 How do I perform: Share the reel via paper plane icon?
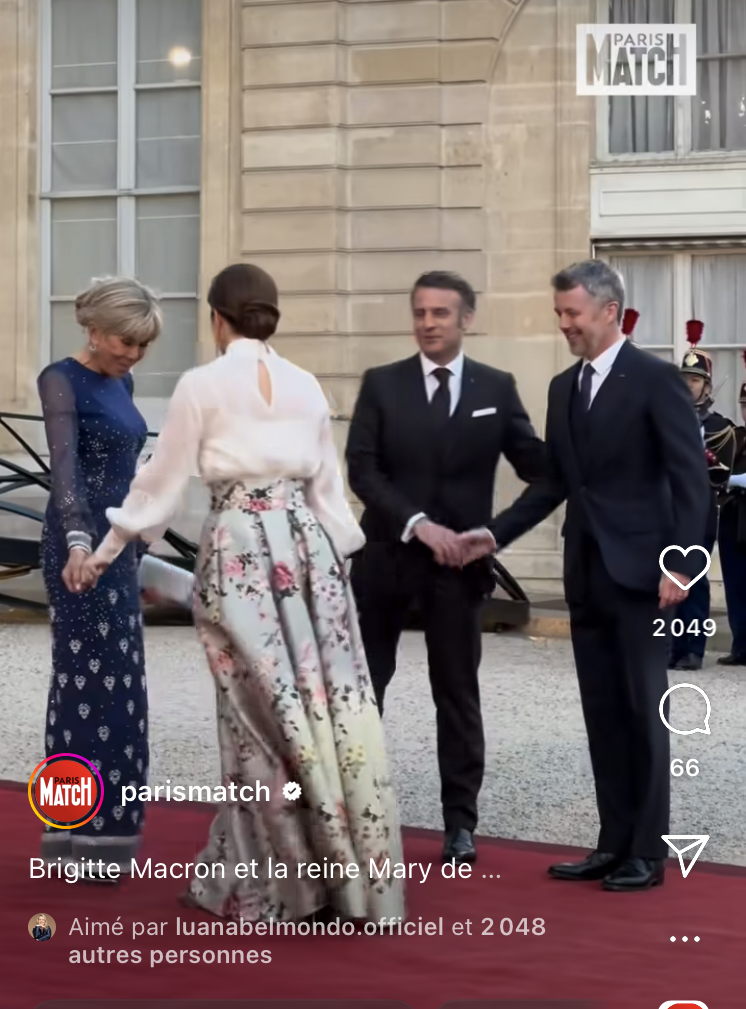click(x=685, y=853)
